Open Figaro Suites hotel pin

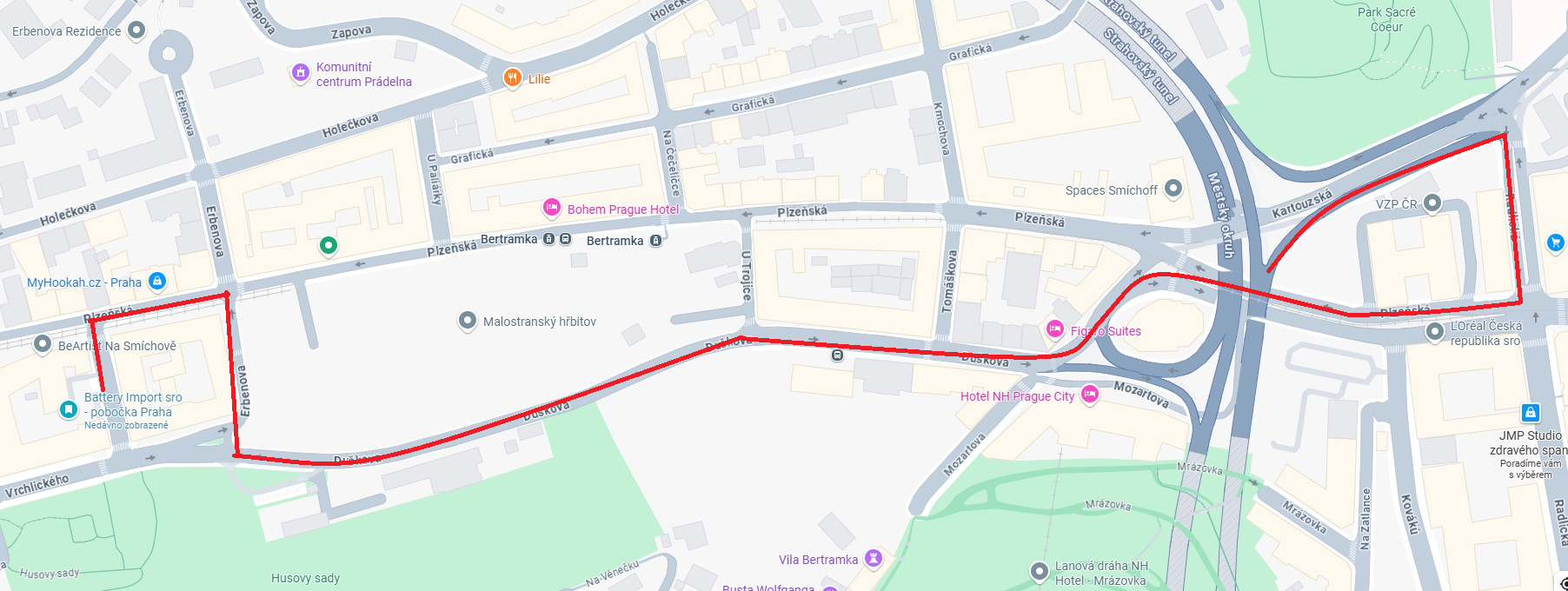pyautogui.click(x=1055, y=329)
